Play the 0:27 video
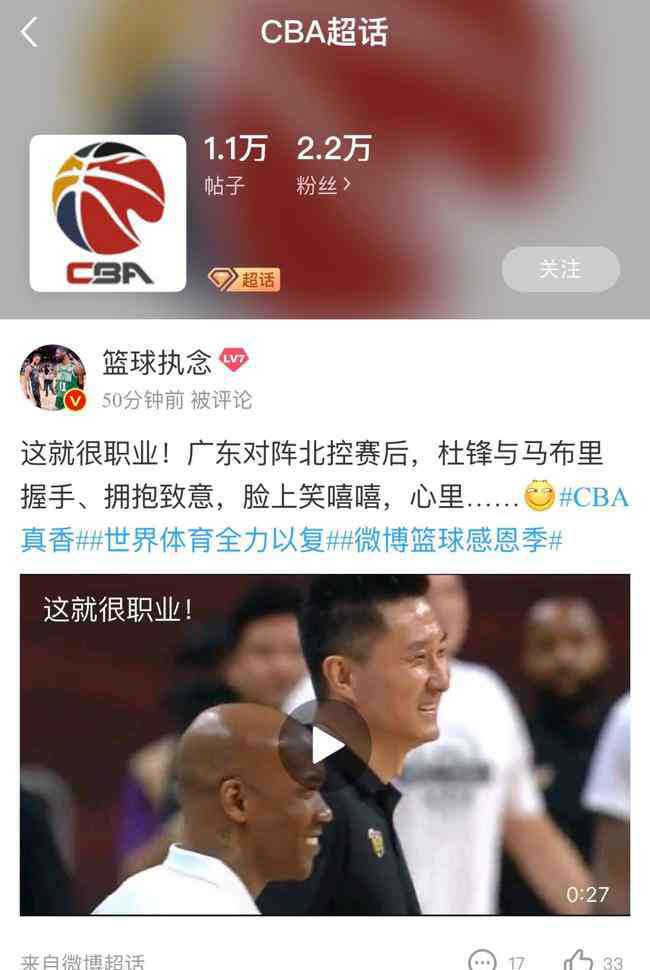Screen dimensions: 650x970 [324, 744]
